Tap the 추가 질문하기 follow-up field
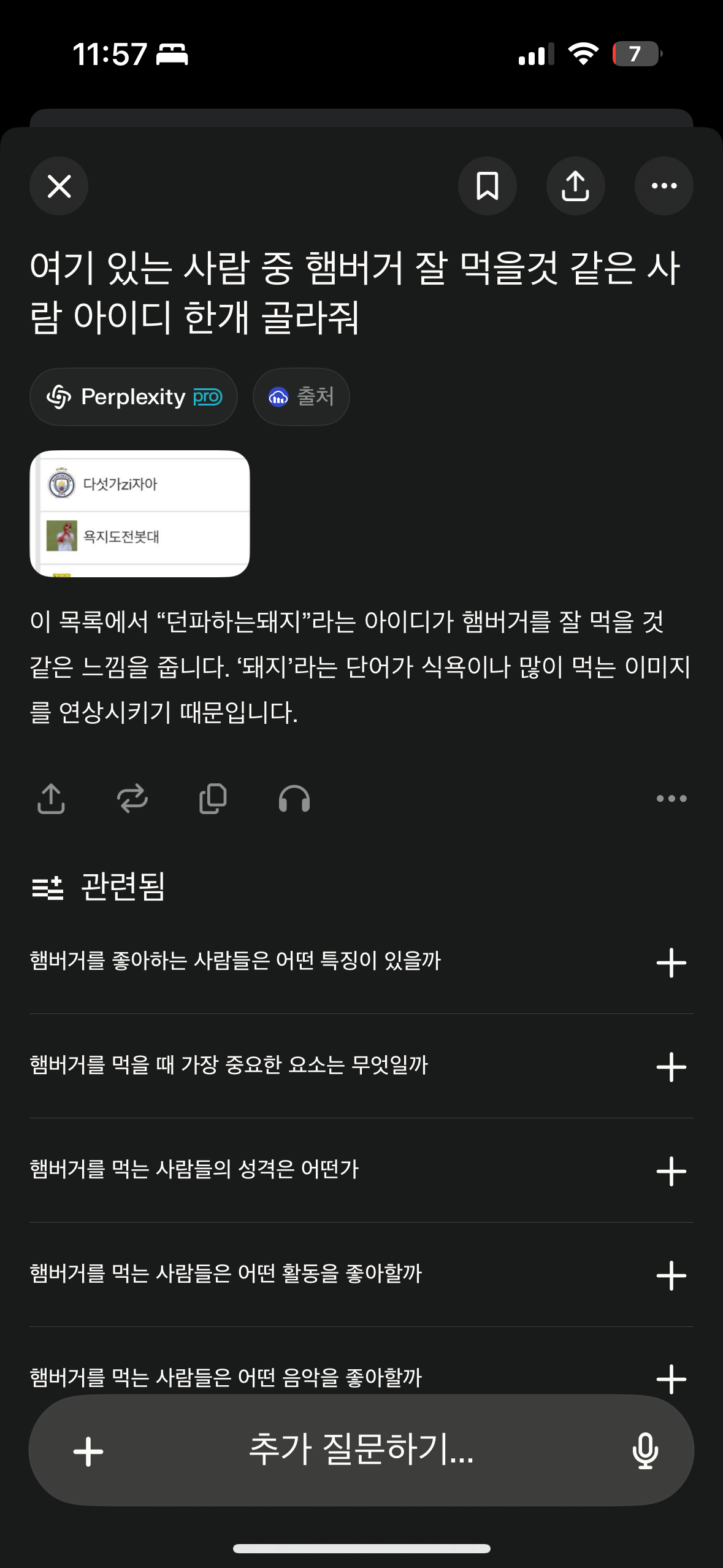Viewport: 723px width, 1568px height. click(361, 1450)
